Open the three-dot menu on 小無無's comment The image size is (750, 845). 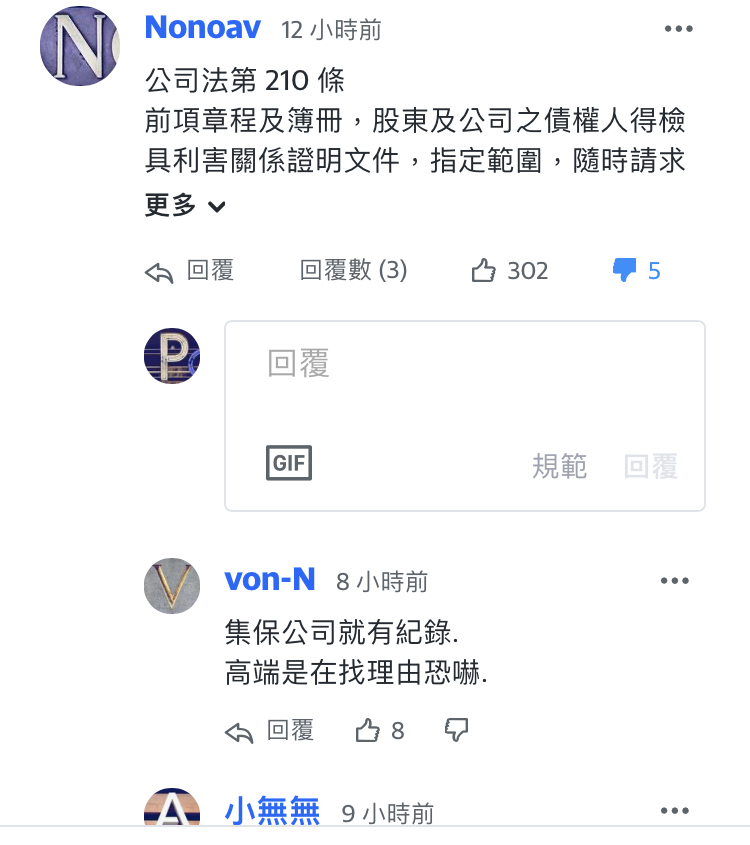pos(675,810)
